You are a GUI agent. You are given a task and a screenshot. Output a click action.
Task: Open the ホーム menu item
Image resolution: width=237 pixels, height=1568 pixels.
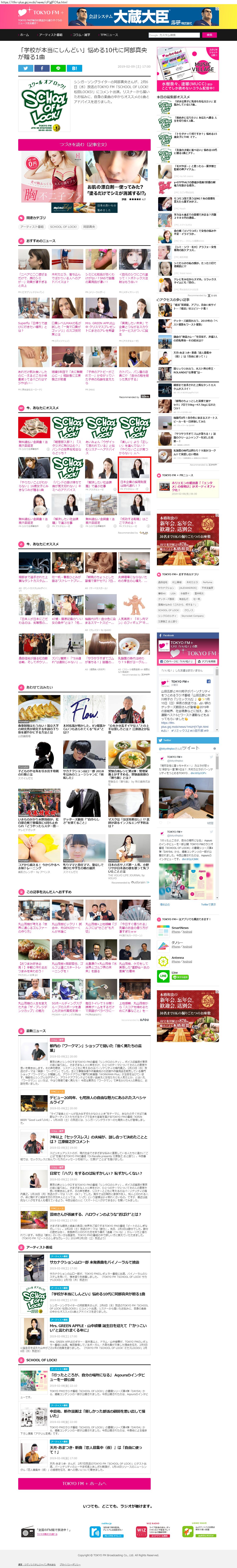click(x=24, y=35)
